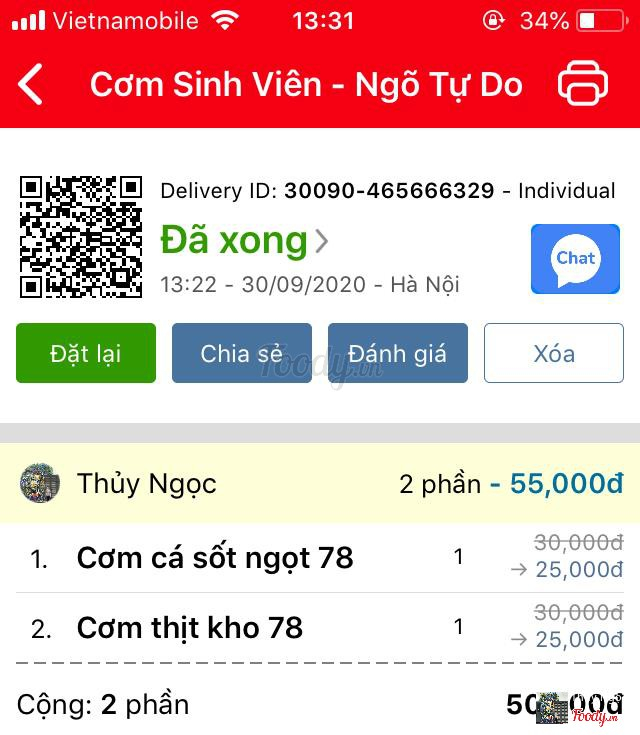Print the order with the printer icon
The height and width of the screenshot is (735, 640).
[582, 84]
